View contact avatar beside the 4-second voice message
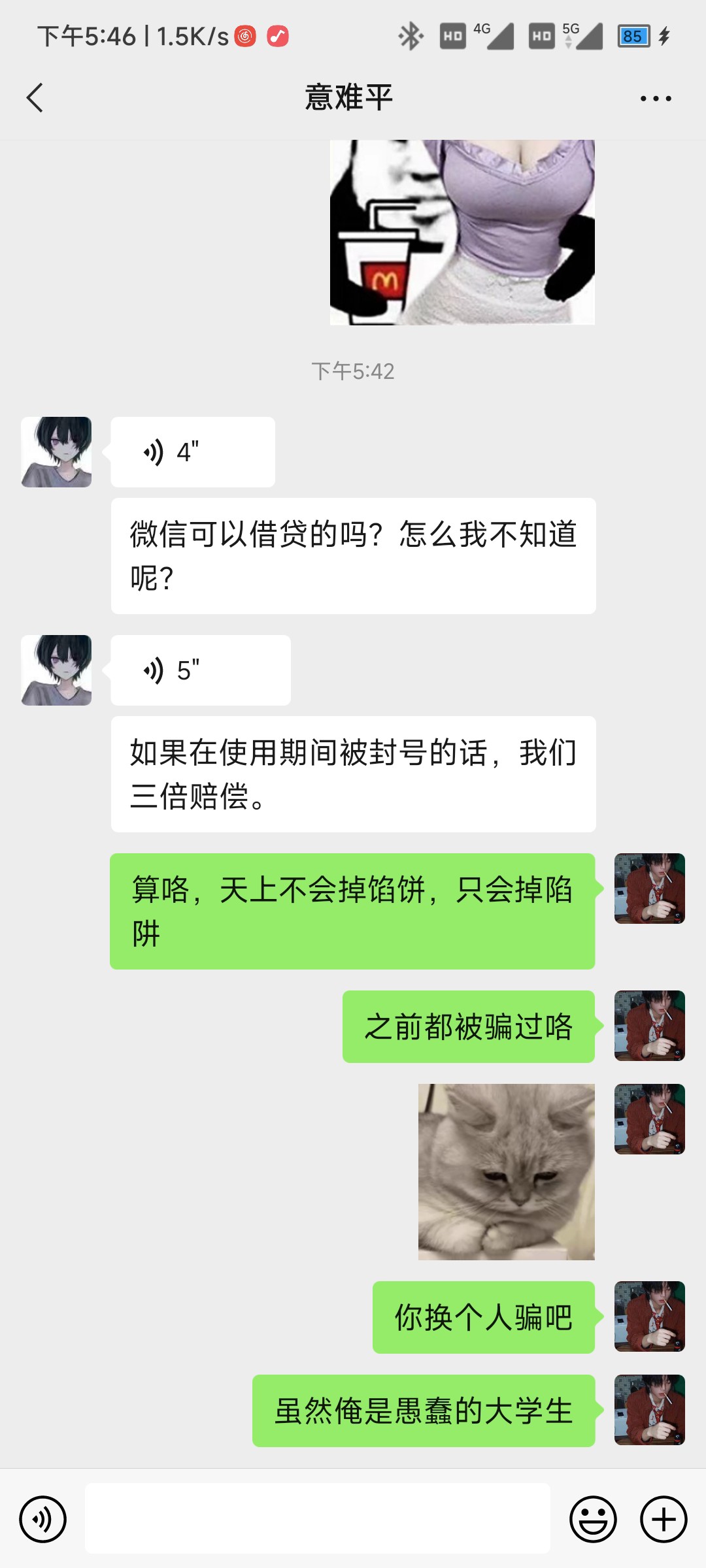This screenshot has width=706, height=1568. pos(56,452)
